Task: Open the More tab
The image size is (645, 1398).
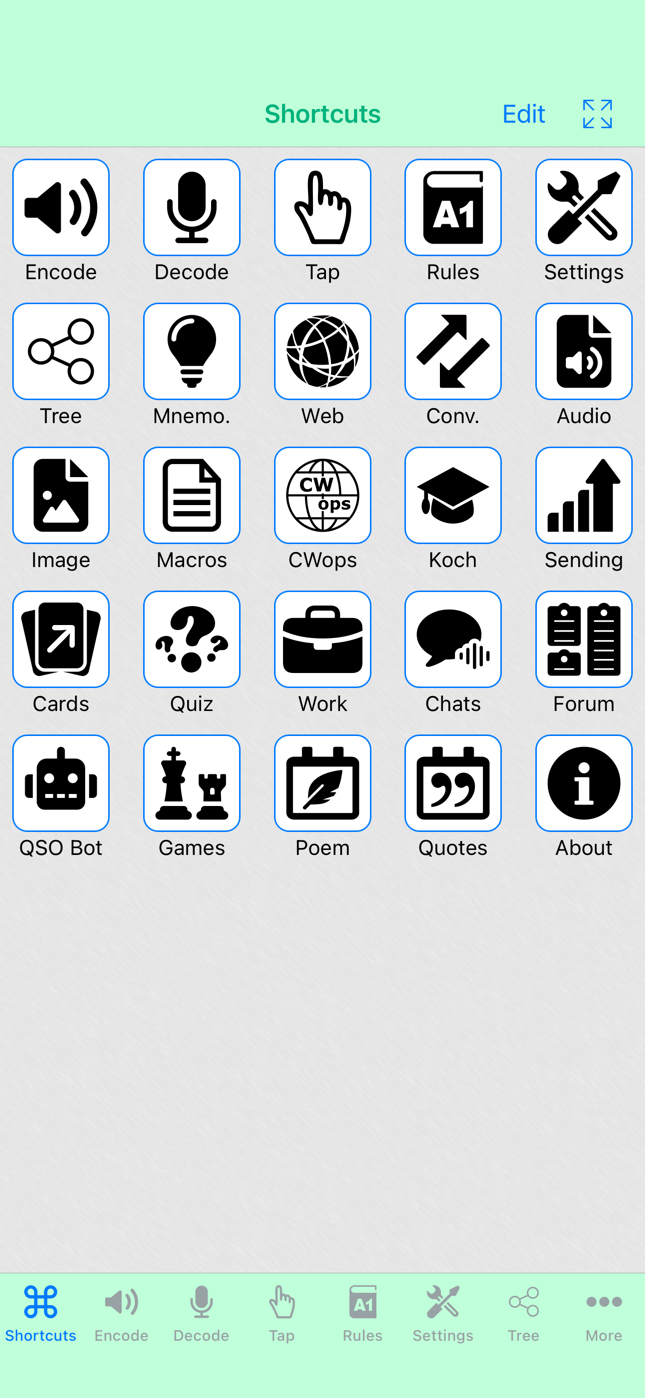Action: click(x=604, y=1313)
